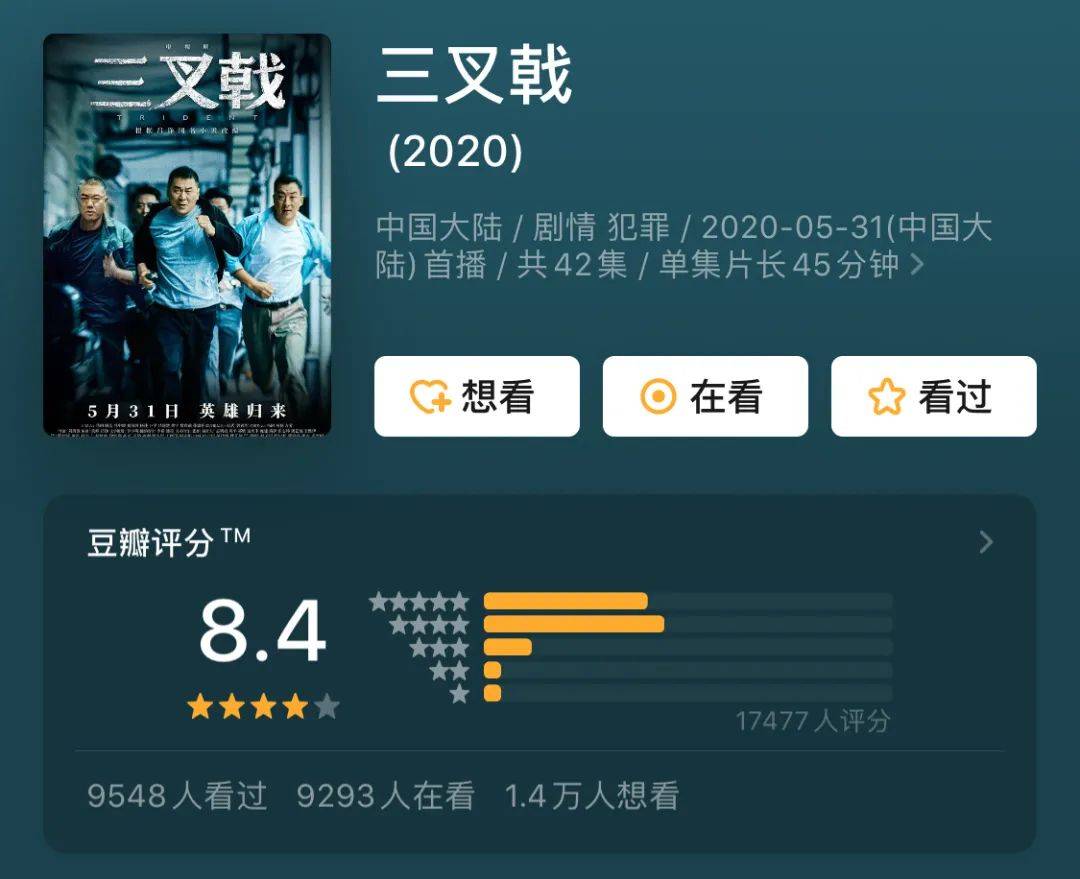
Task: Expand the series info details chevron
Action: (x=917, y=266)
